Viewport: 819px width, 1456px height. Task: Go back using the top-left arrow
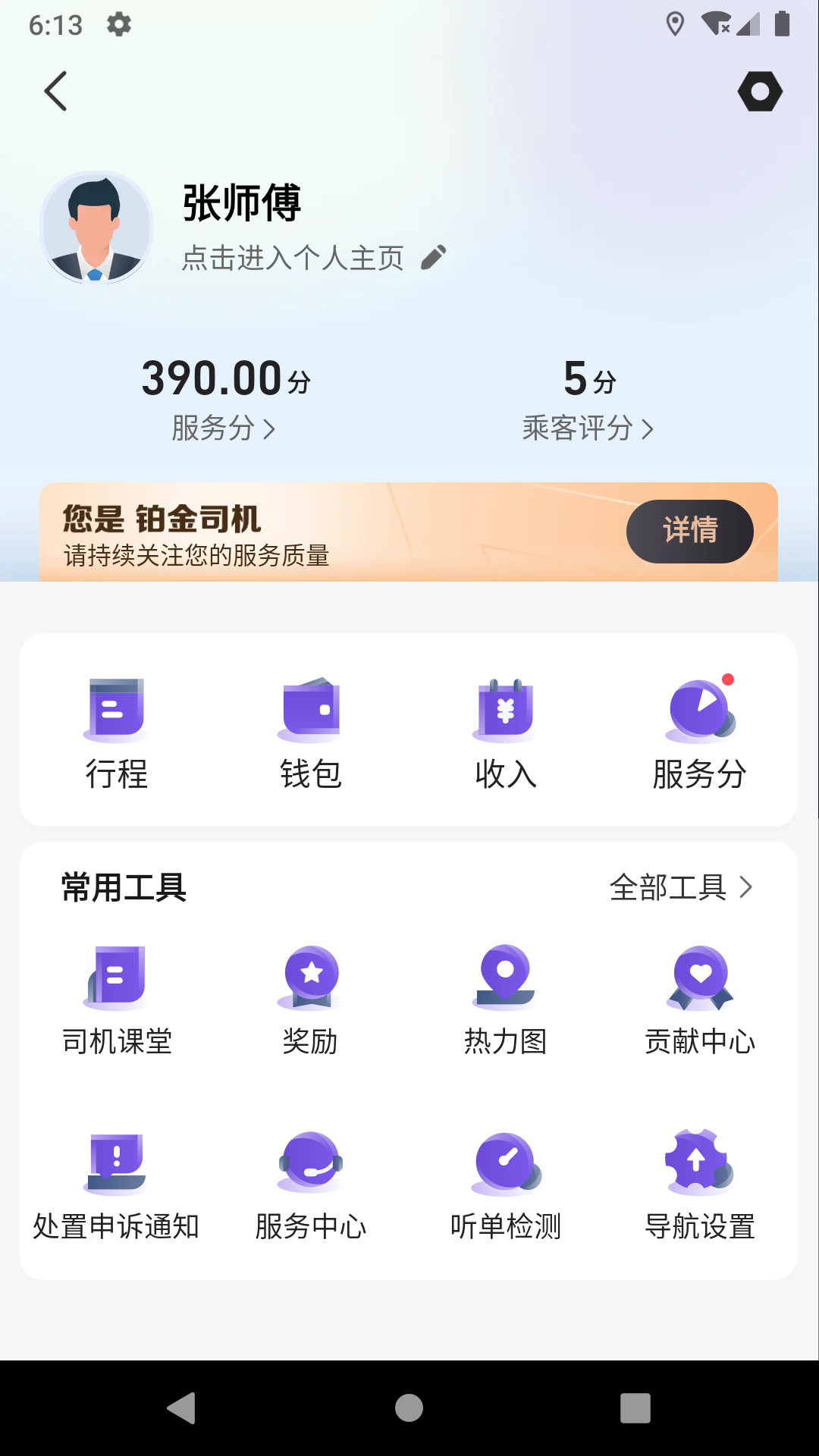[x=56, y=92]
